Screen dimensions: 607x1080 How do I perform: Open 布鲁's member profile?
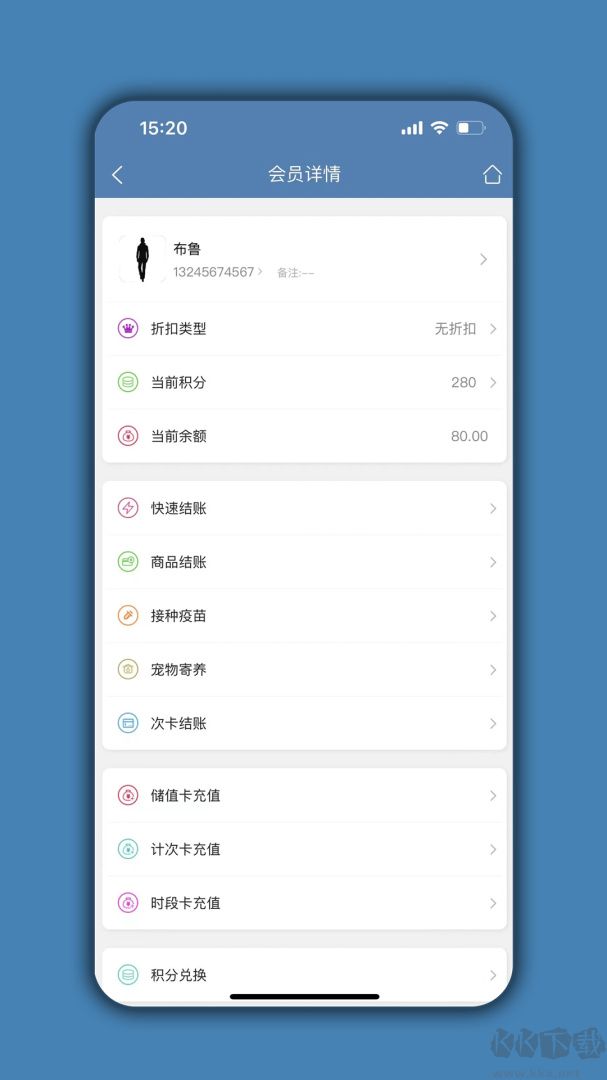pos(304,259)
